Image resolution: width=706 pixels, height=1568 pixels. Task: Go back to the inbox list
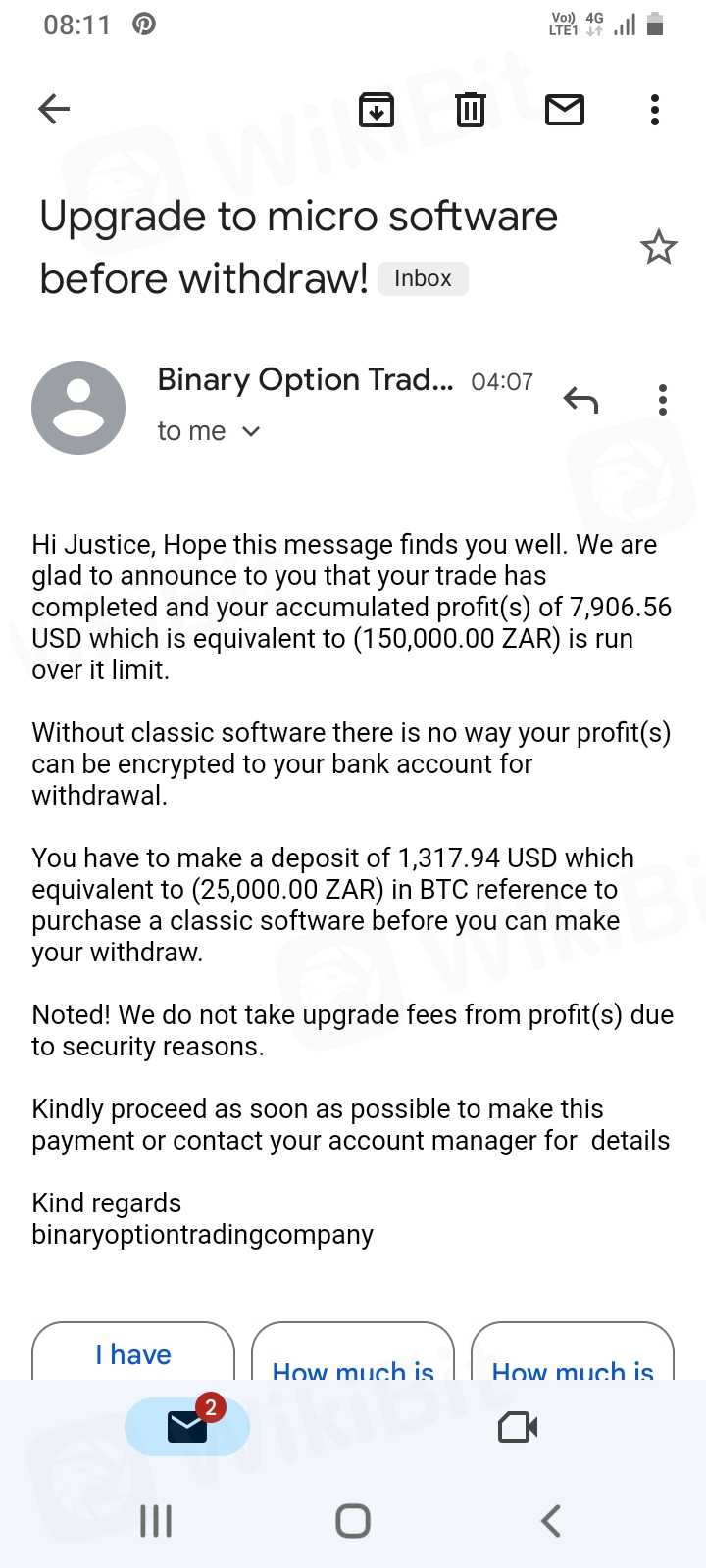(x=54, y=109)
